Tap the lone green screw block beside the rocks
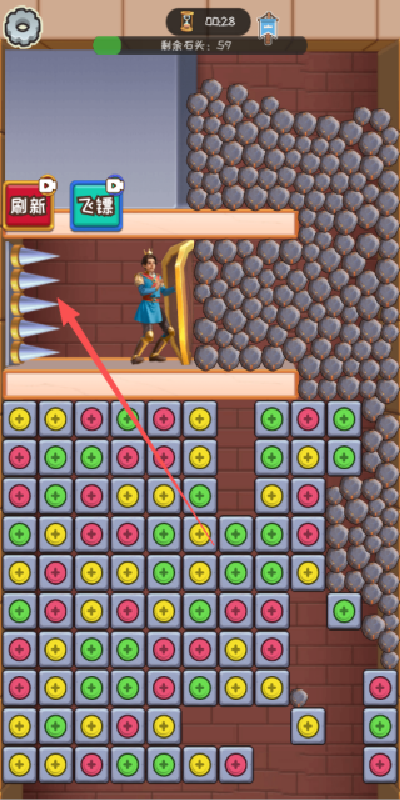This screenshot has height=800, width=400. click(x=344, y=611)
